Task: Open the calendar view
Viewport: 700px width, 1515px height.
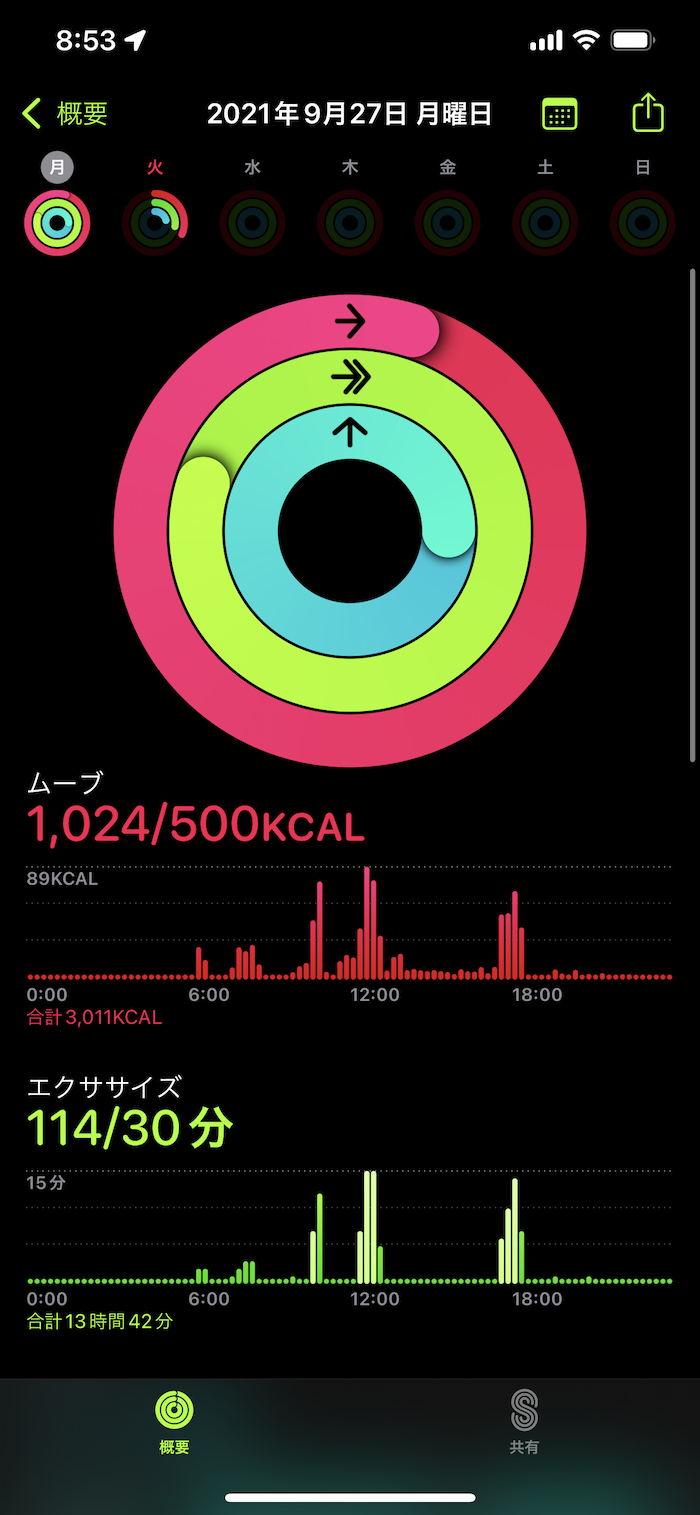Action: tap(559, 114)
